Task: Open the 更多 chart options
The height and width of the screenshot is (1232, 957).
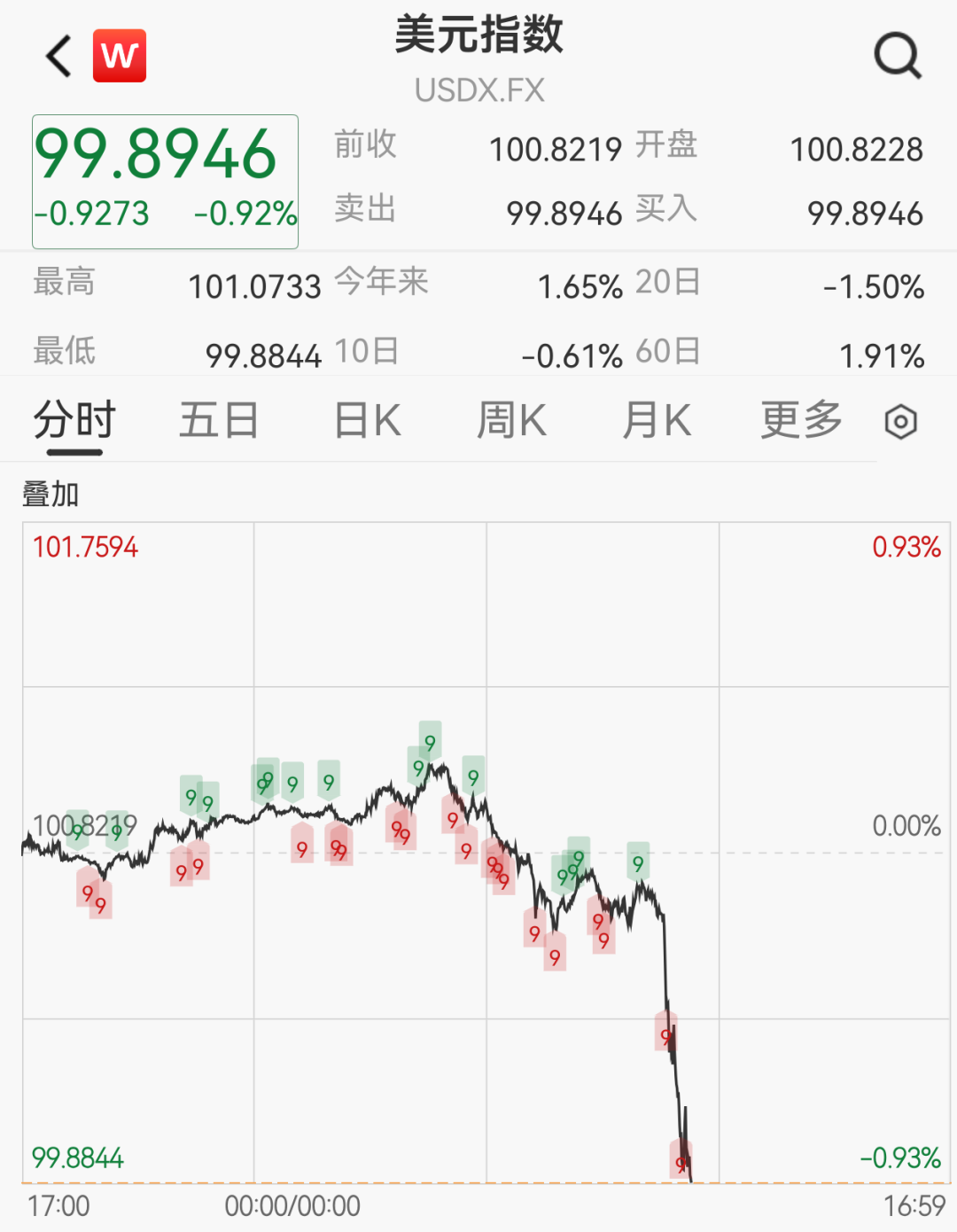Action: 801,420
